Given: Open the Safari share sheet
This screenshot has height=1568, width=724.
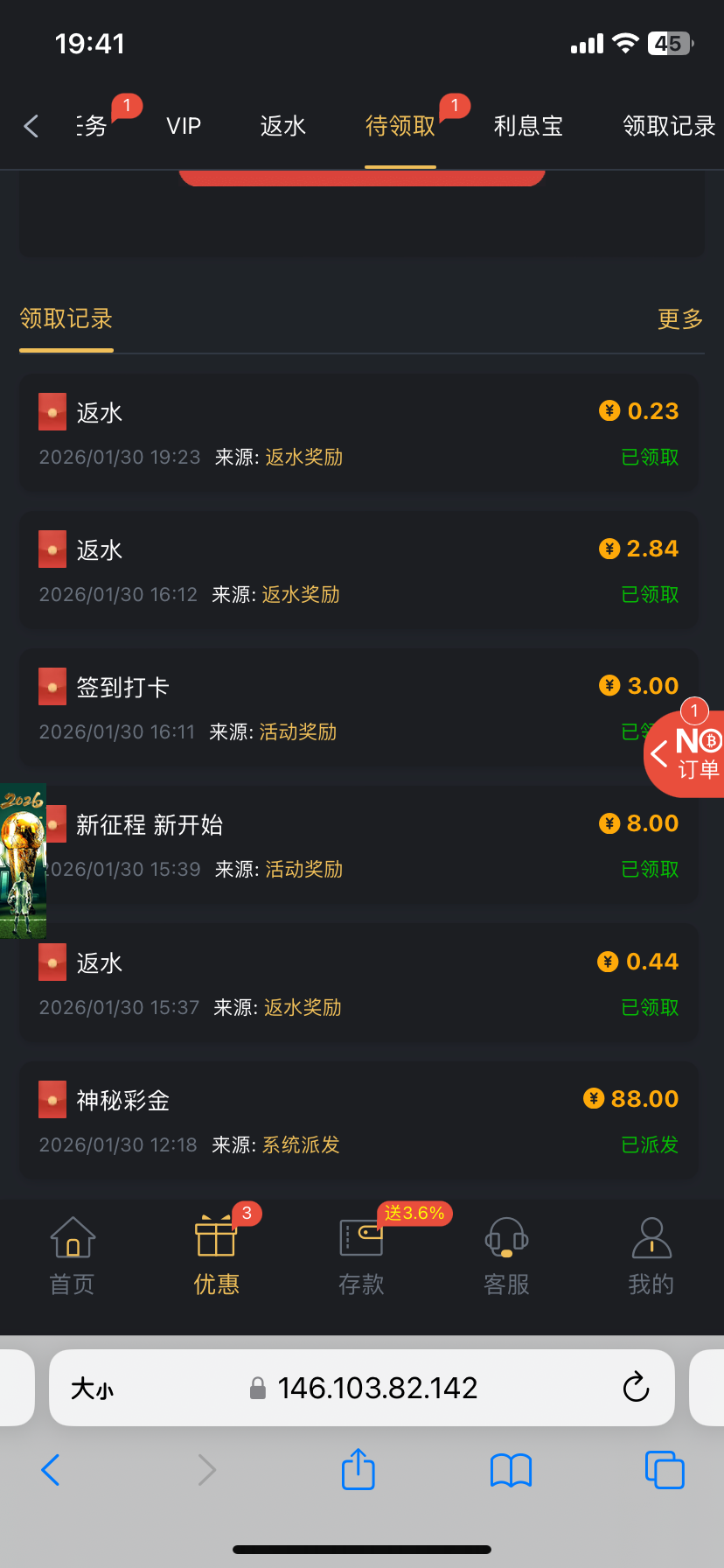Looking at the screenshot, I should [358, 1469].
